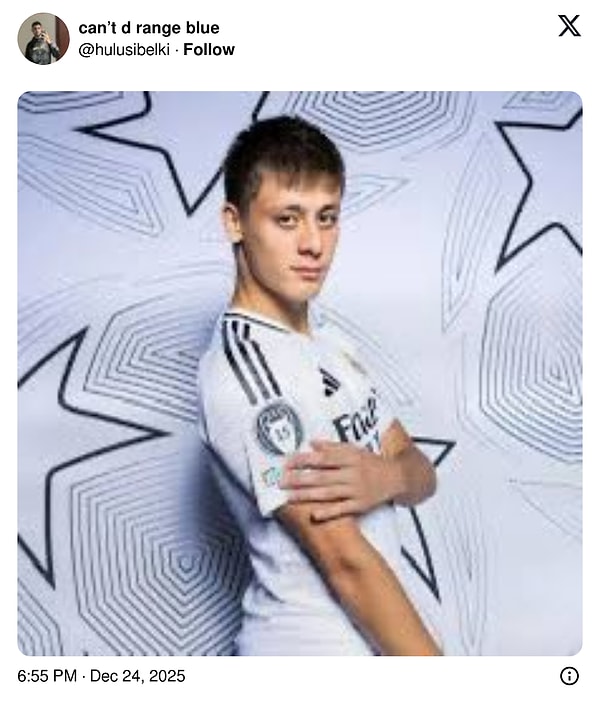Follow the @hulusibelki account

click(209, 49)
